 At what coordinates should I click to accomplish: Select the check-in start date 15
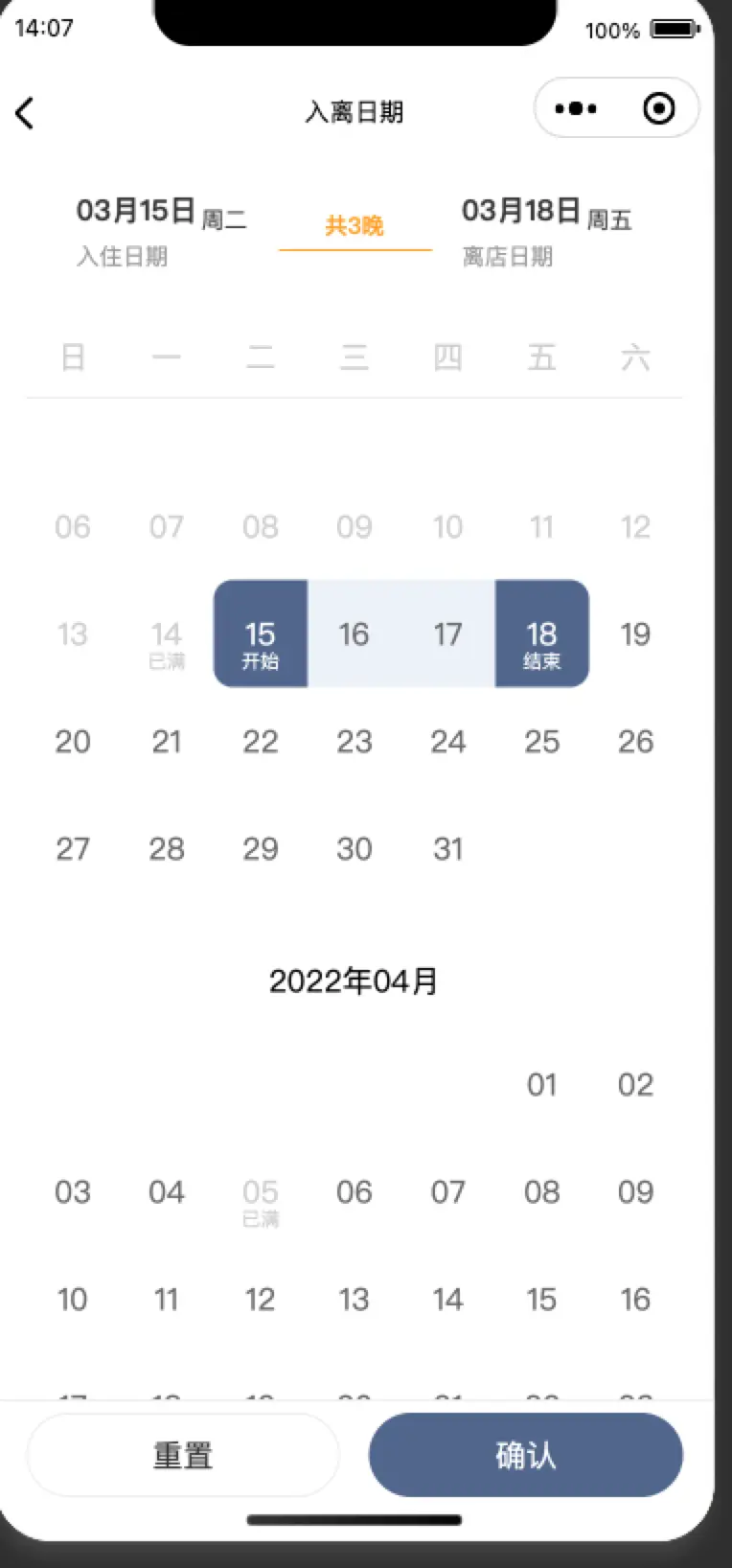[x=260, y=634]
